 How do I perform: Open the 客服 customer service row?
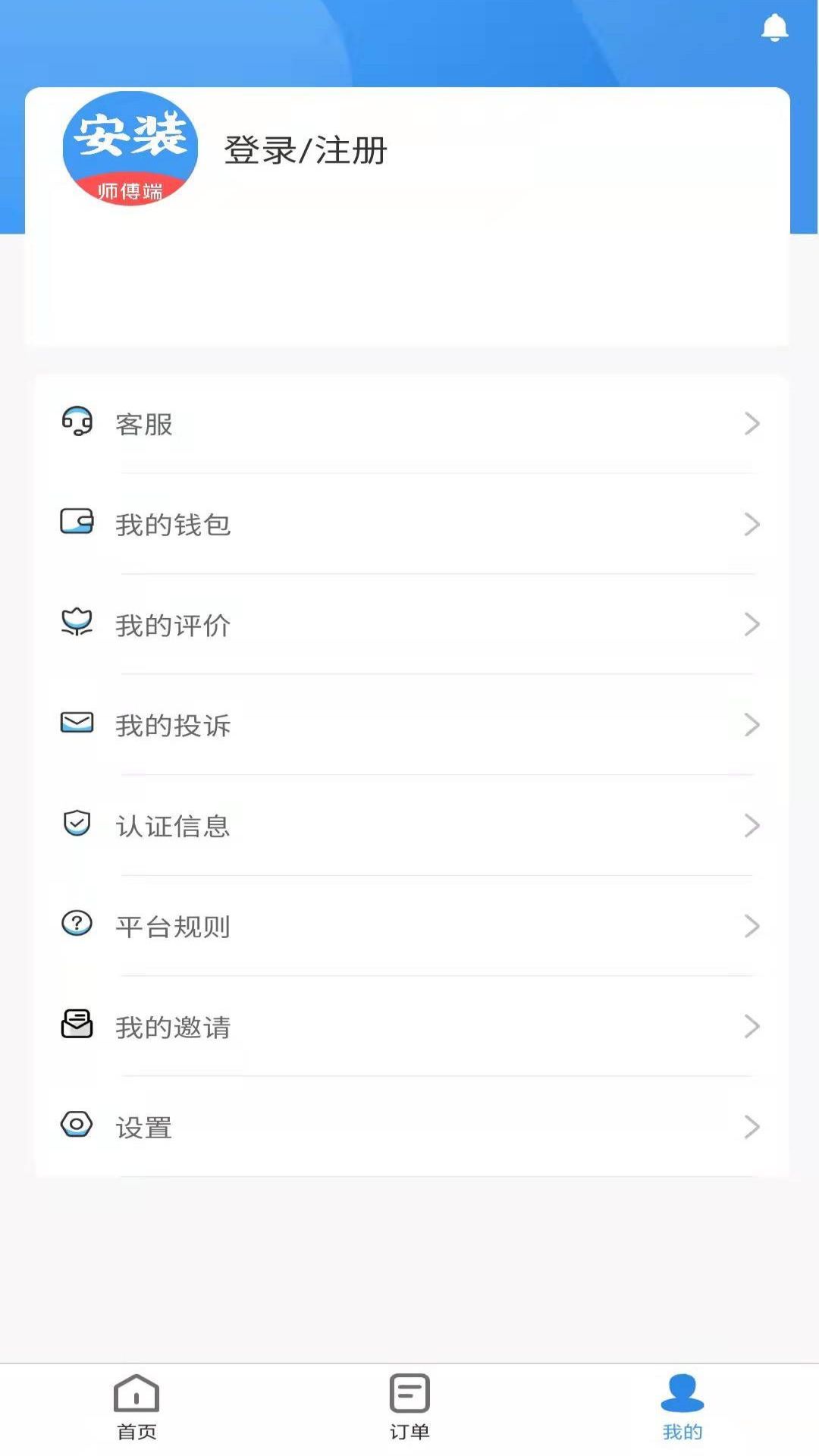pyautogui.click(x=410, y=424)
